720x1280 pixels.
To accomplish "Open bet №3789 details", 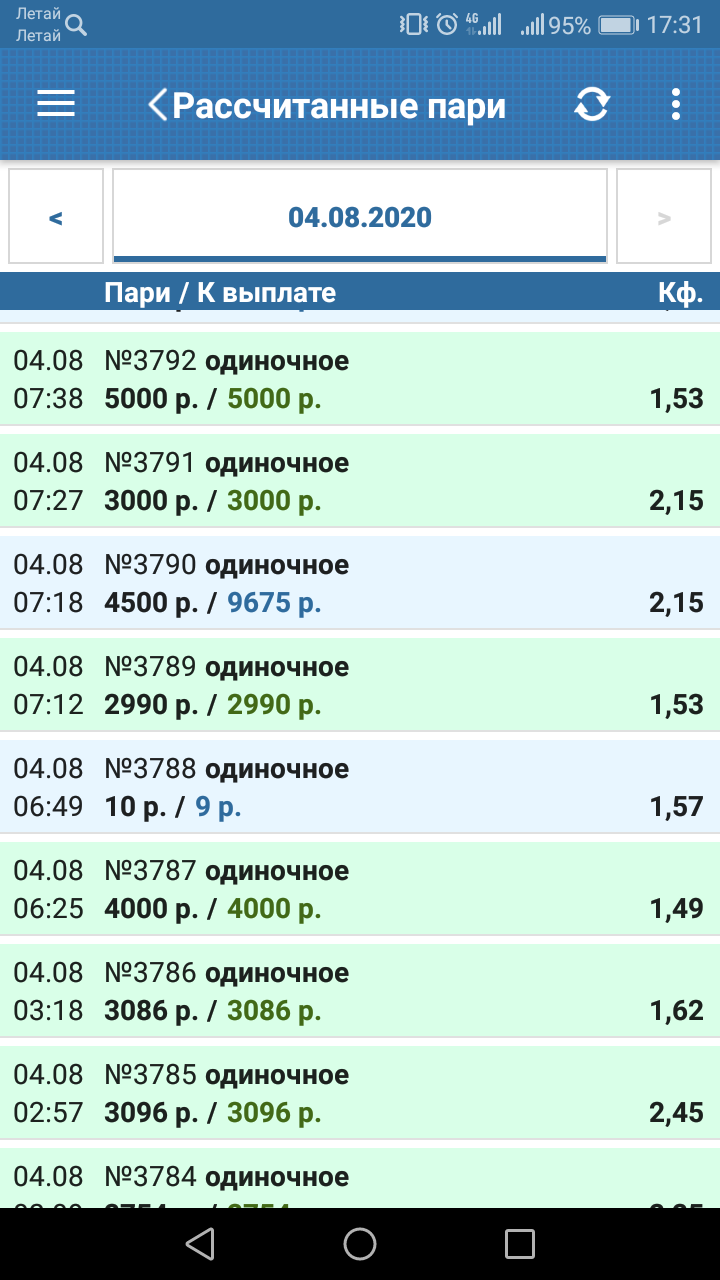I will tap(360, 685).
